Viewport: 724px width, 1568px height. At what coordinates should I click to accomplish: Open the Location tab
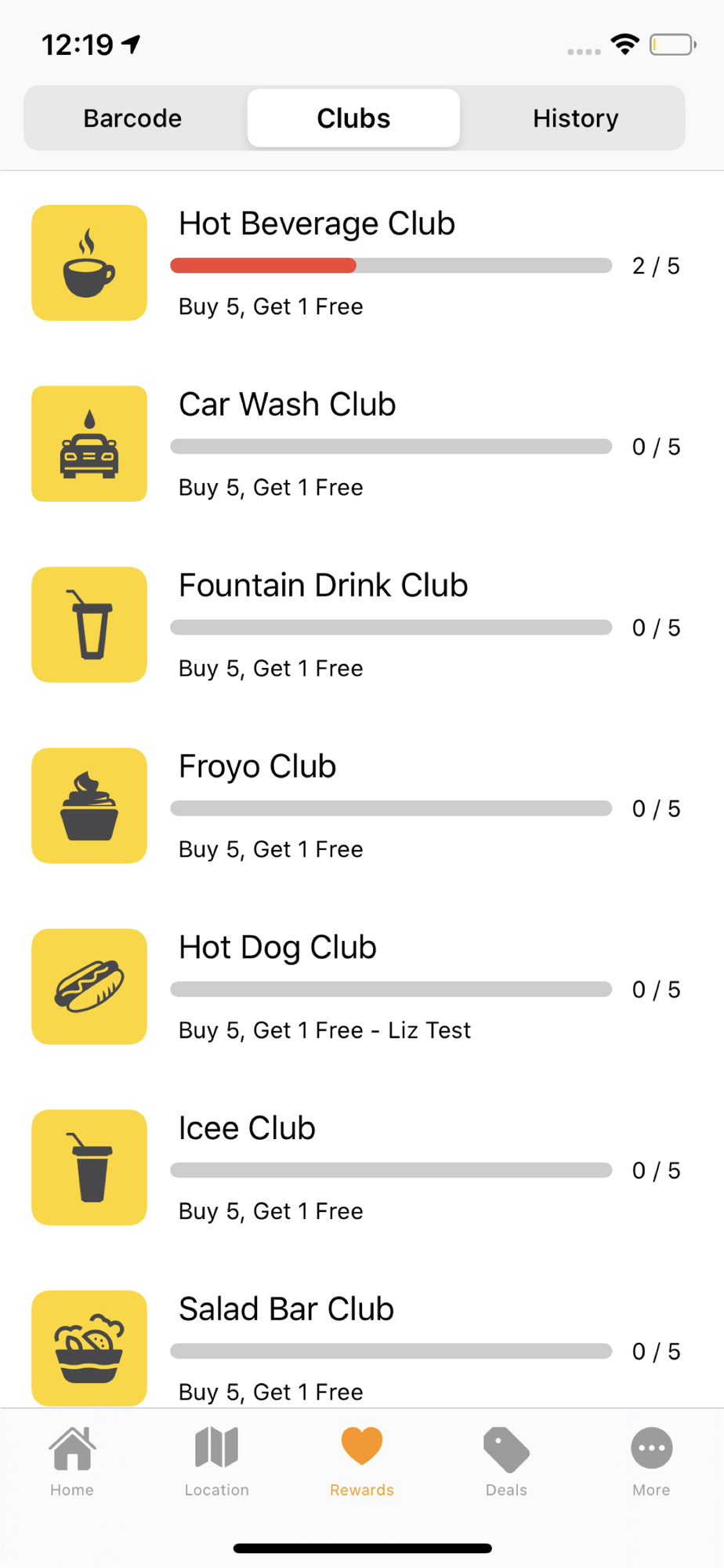[x=217, y=1461]
